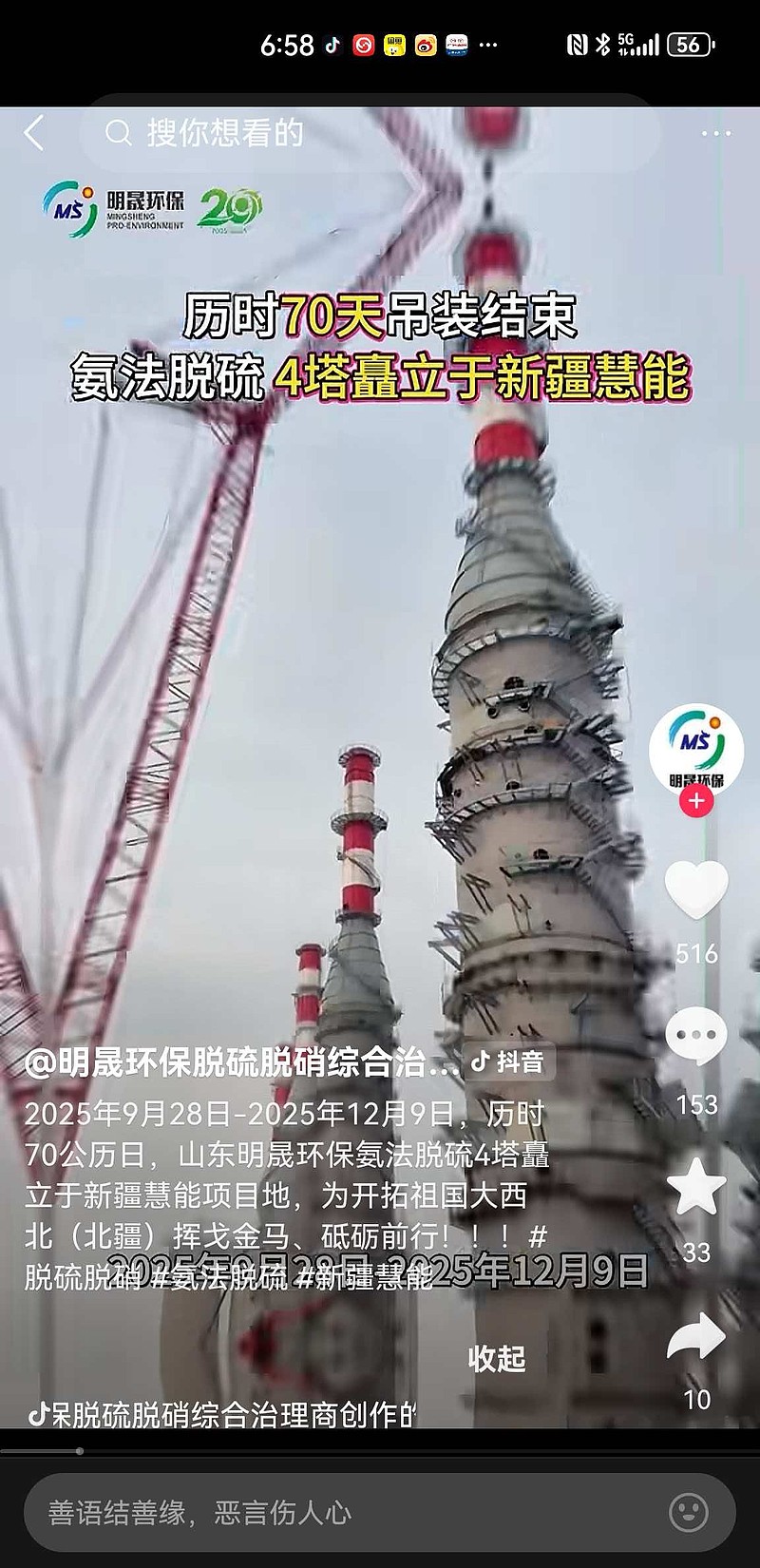
Task: Open more options with three-dot menu
Action: click(x=714, y=132)
